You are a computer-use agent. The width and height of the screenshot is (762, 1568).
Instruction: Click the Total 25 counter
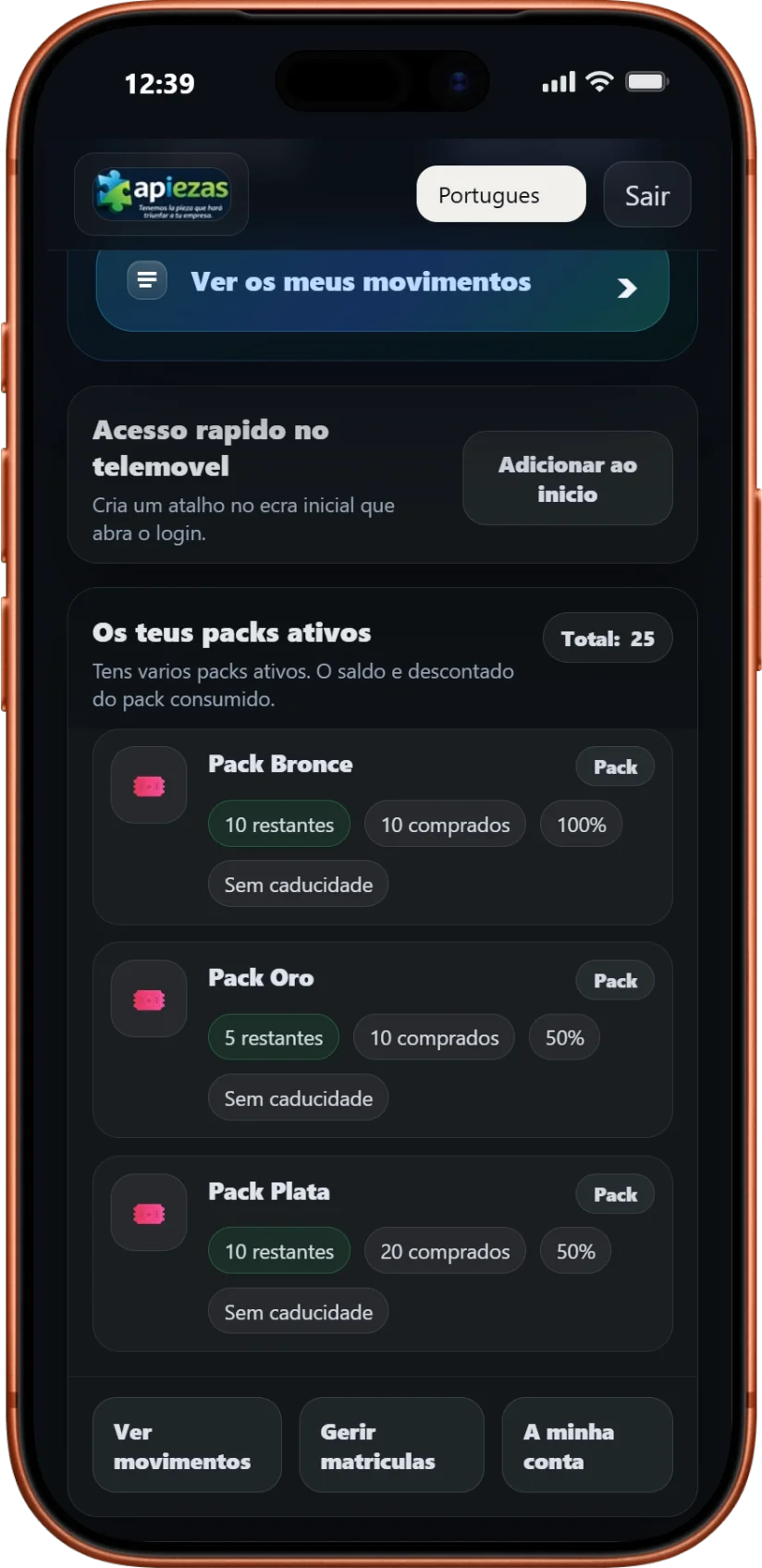(607, 637)
